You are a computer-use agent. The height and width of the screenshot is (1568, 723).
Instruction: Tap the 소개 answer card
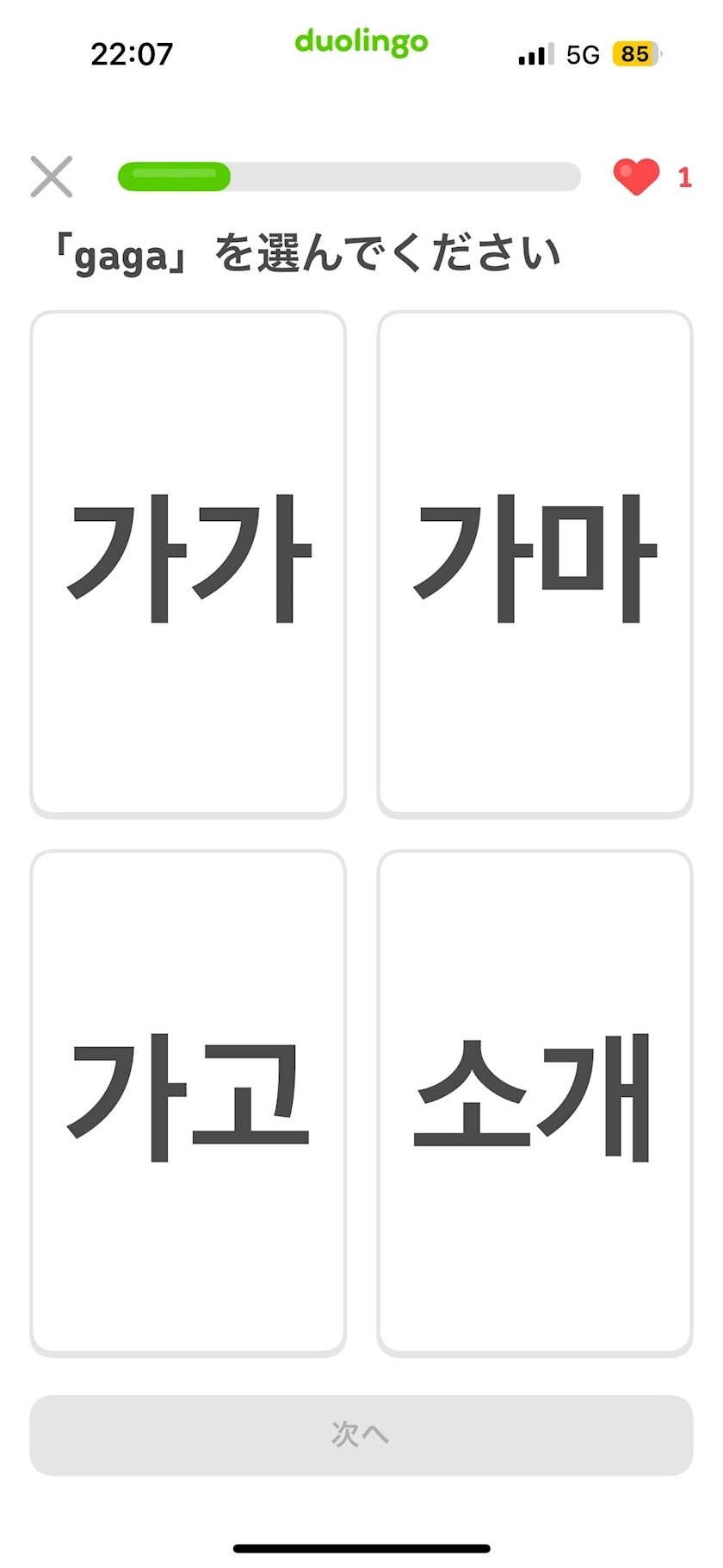coord(535,1102)
